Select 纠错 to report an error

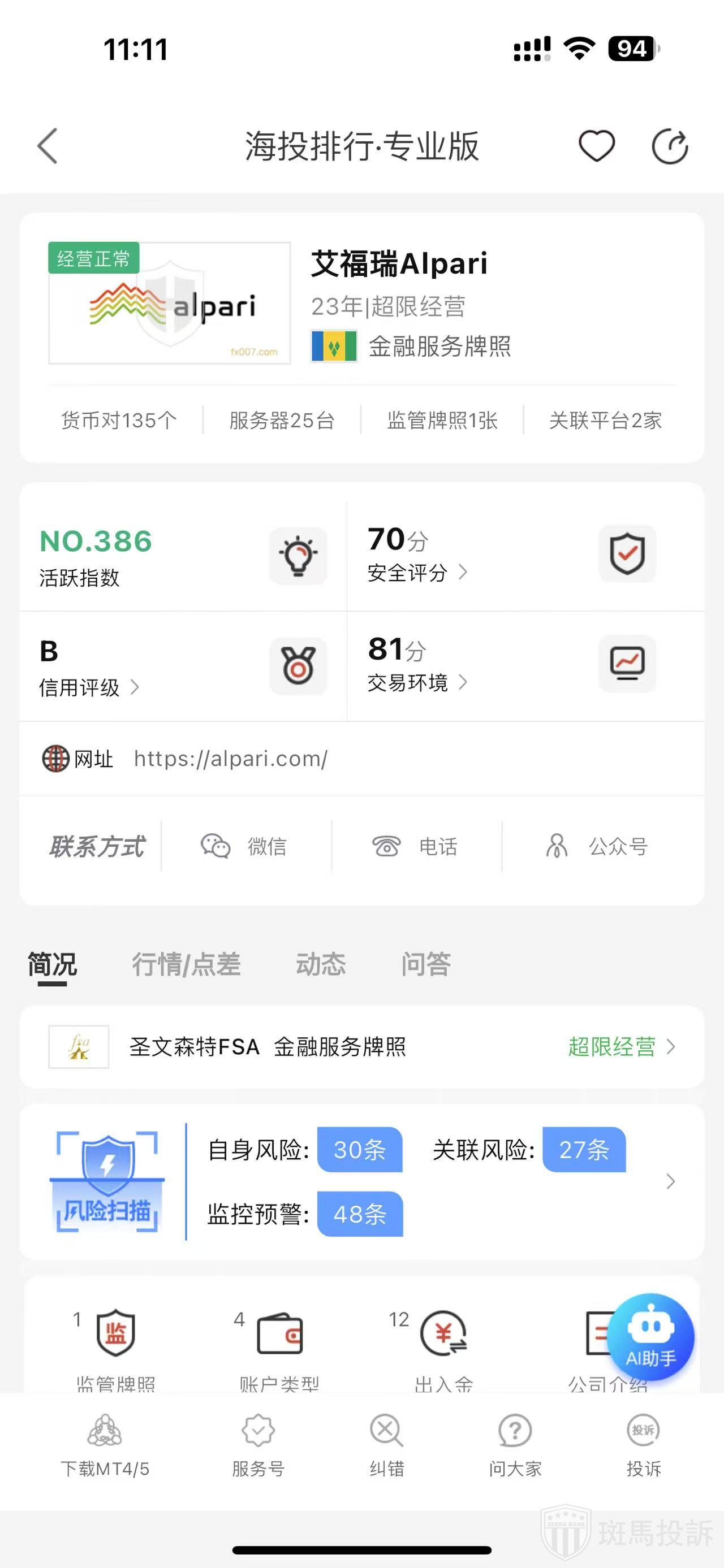pos(387,1446)
